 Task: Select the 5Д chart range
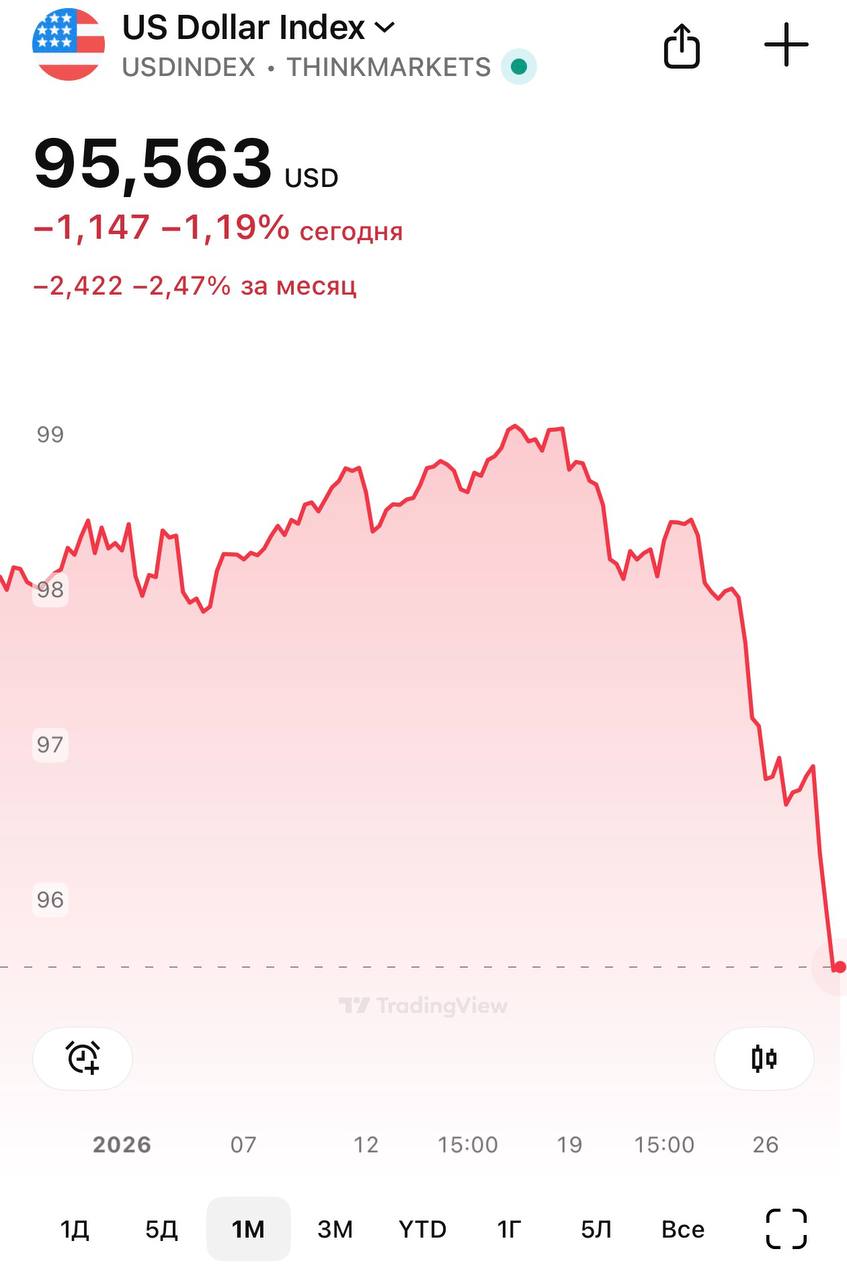pyautogui.click(x=161, y=1229)
